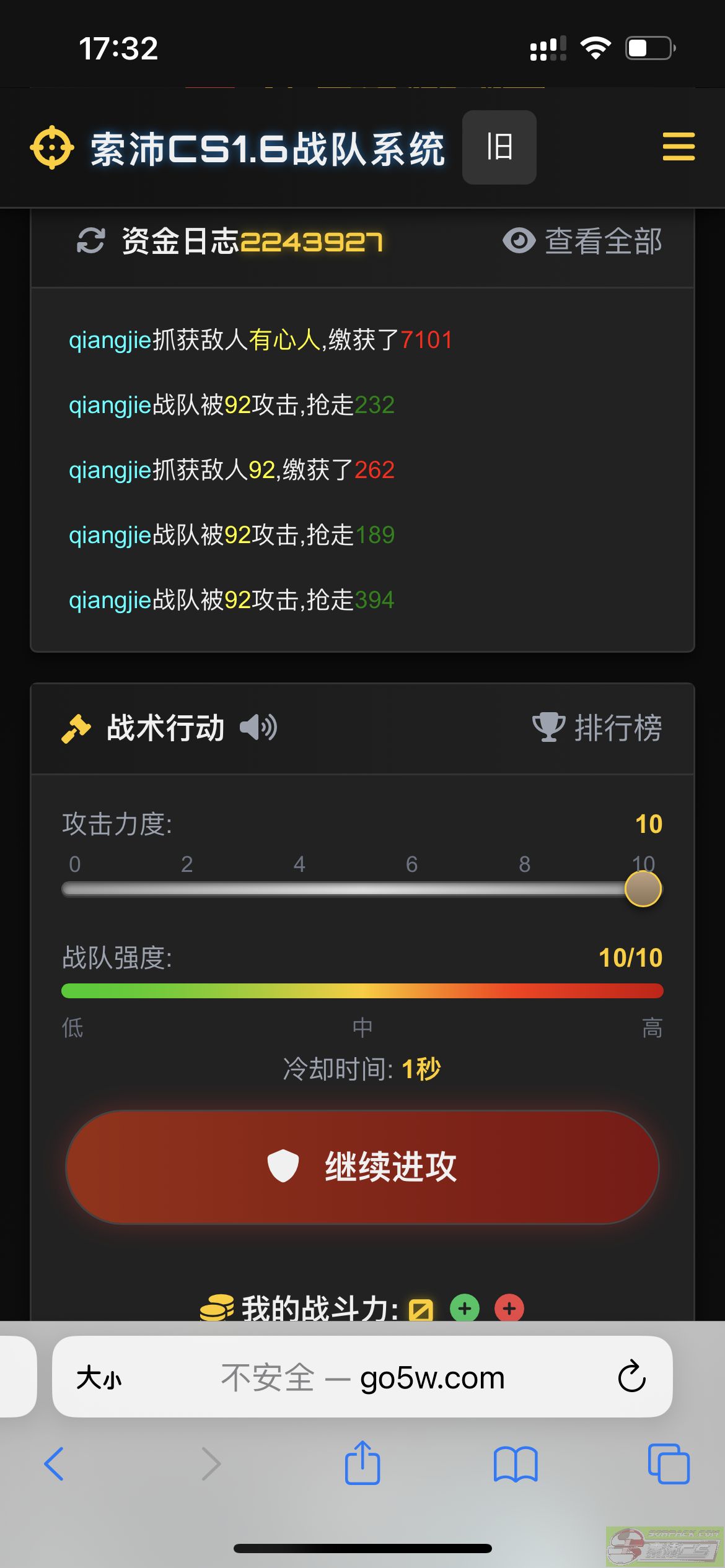
Task: Open the page size settings (大小)
Action: pos(99,1379)
